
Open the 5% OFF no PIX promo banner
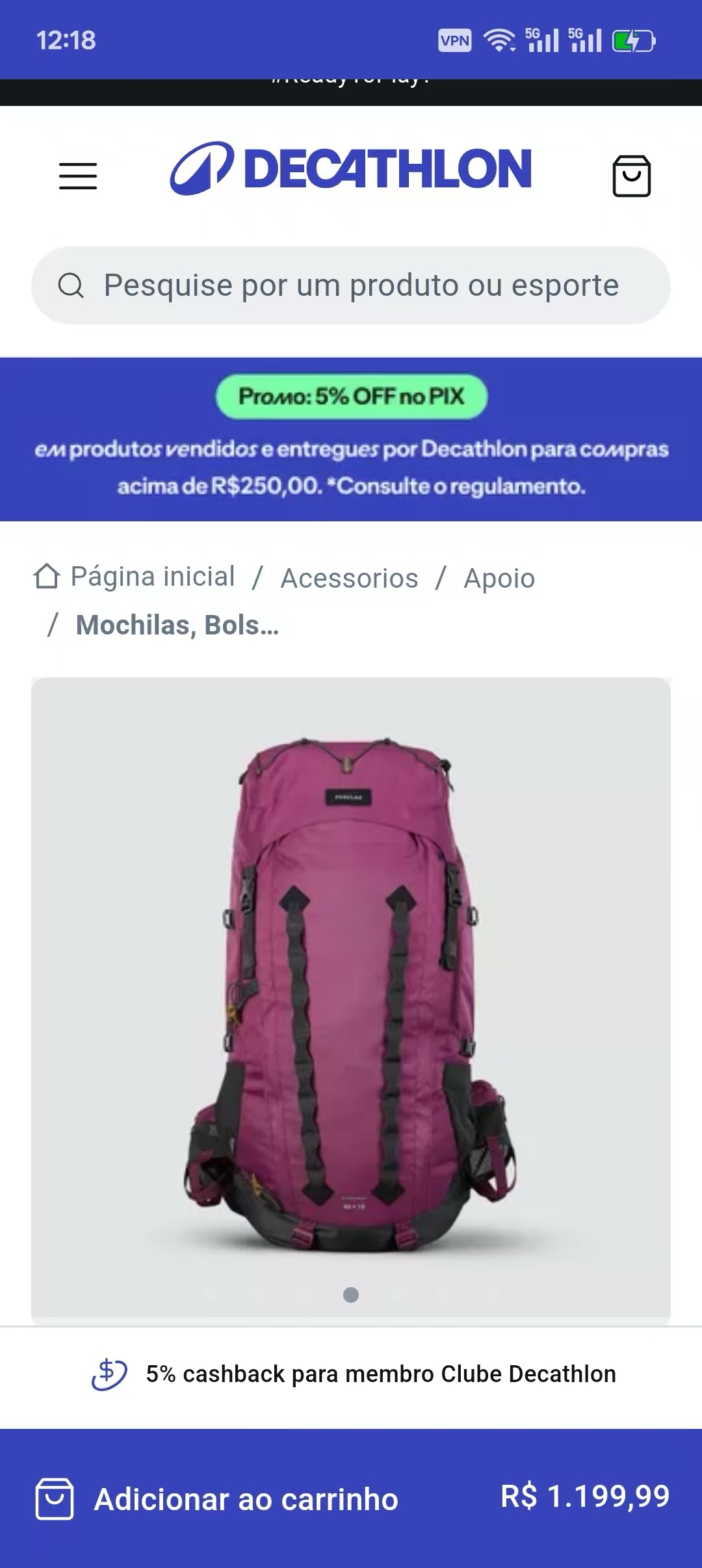(x=351, y=439)
